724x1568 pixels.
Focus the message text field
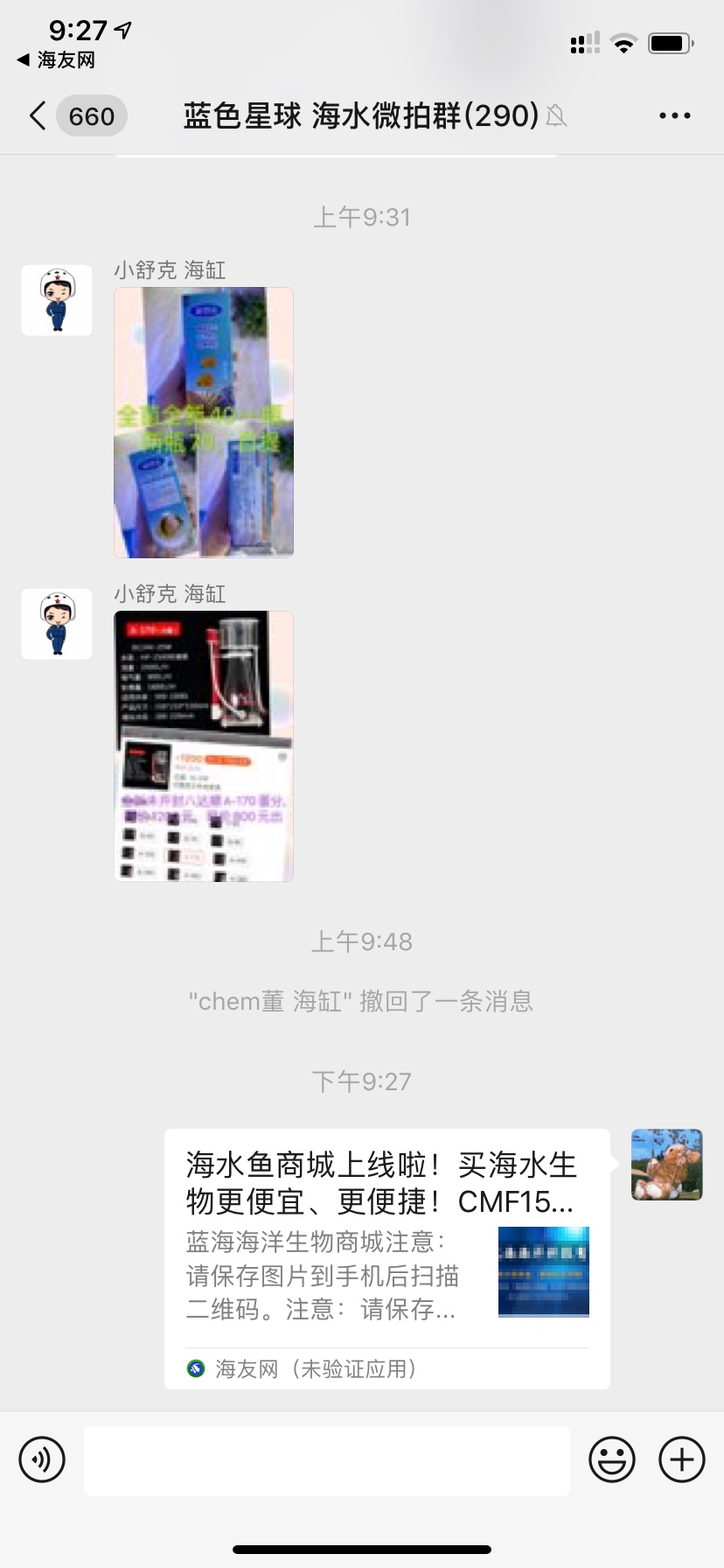point(327,1460)
